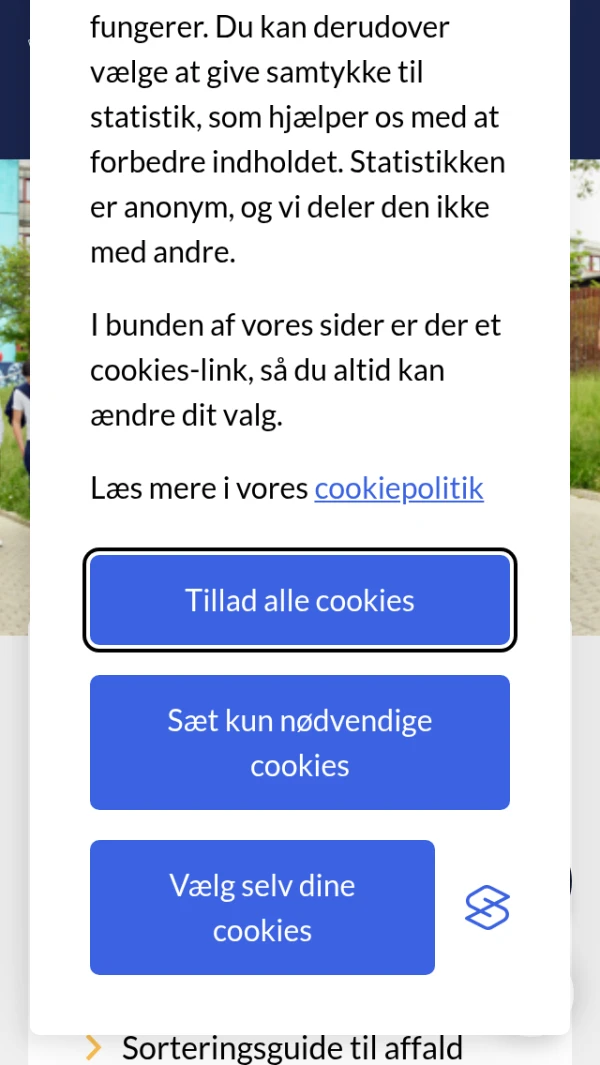600x1065 pixels.
Task: Open Sorteringsguide til affald link
Action: coord(292,1048)
